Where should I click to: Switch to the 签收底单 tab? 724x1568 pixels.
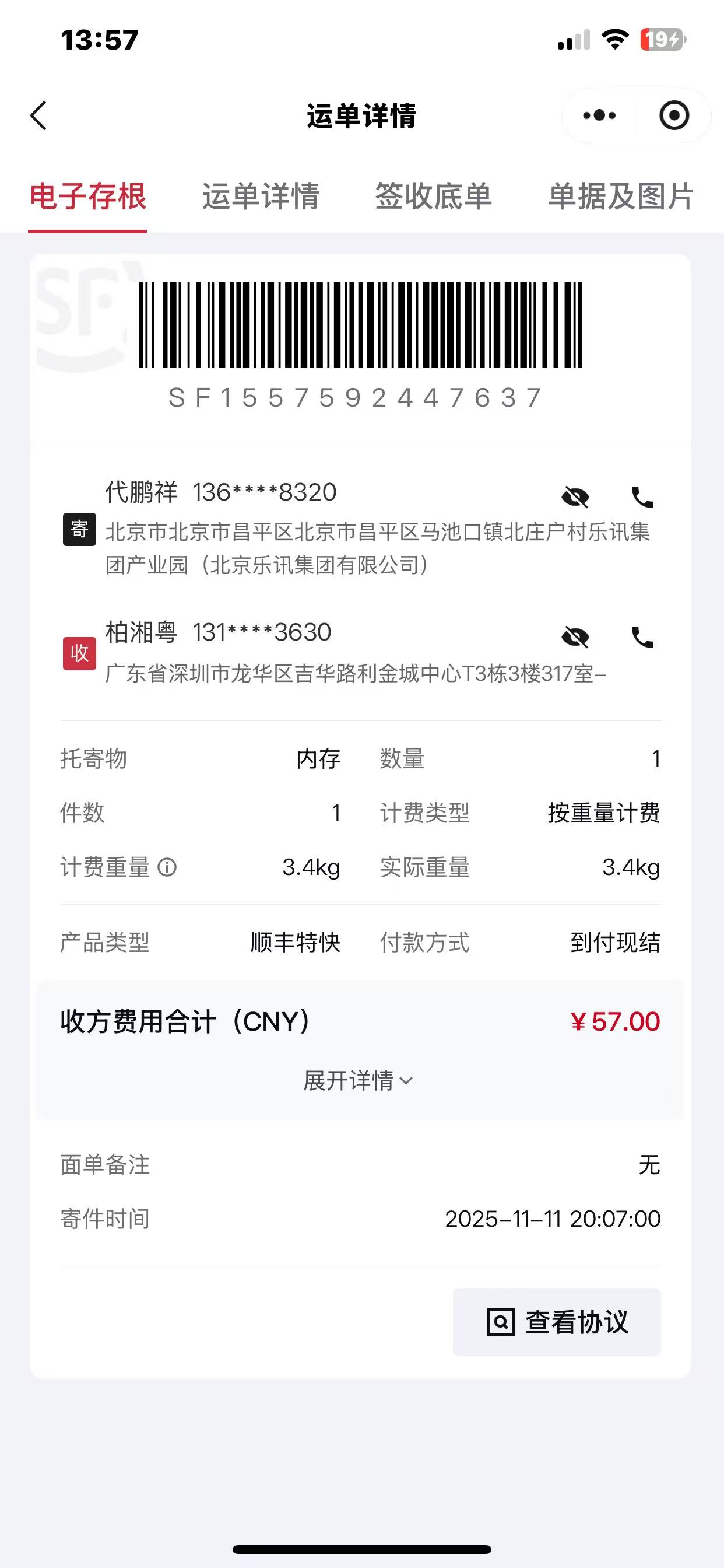[433, 197]
